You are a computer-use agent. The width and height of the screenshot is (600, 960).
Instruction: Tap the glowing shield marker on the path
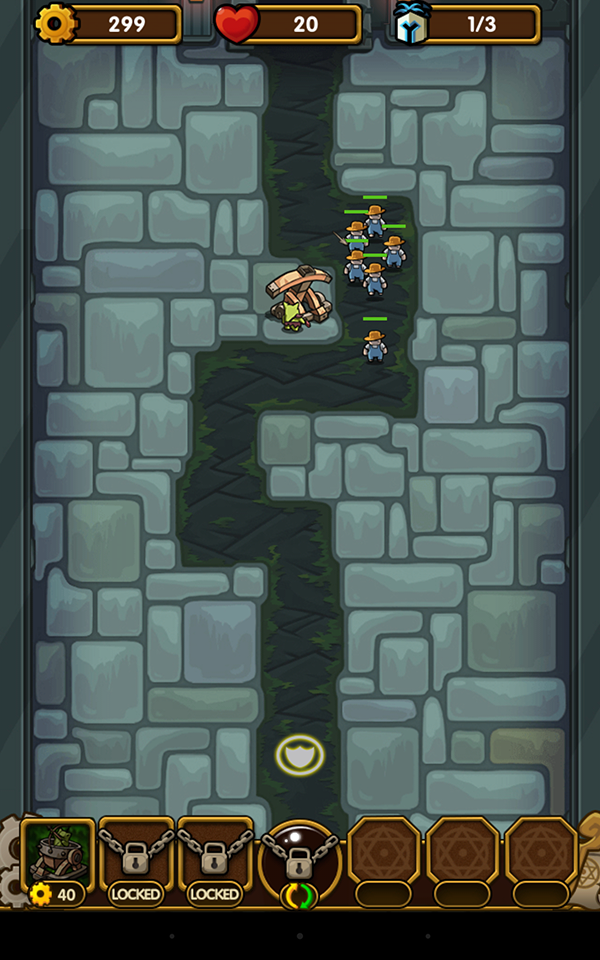(x=299, y=755)
